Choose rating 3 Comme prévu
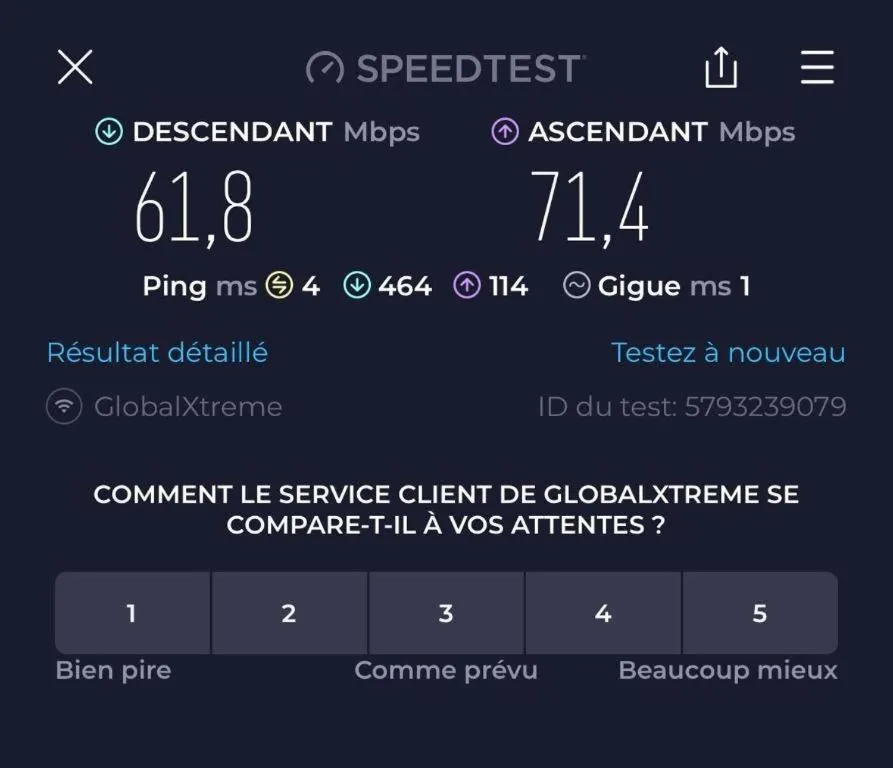This screenshot has height=768, width=893. coord(446,613)
